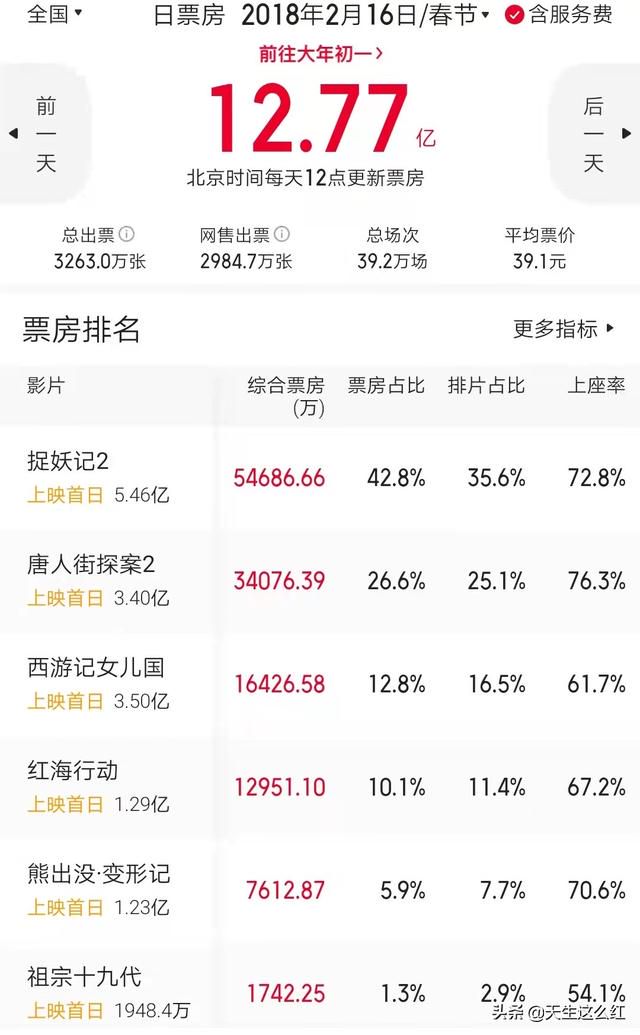The width and height of the screenshot is (640, 1035).
Task: Tap the info icon next to 总出票
Action: [x=127, y=234]
